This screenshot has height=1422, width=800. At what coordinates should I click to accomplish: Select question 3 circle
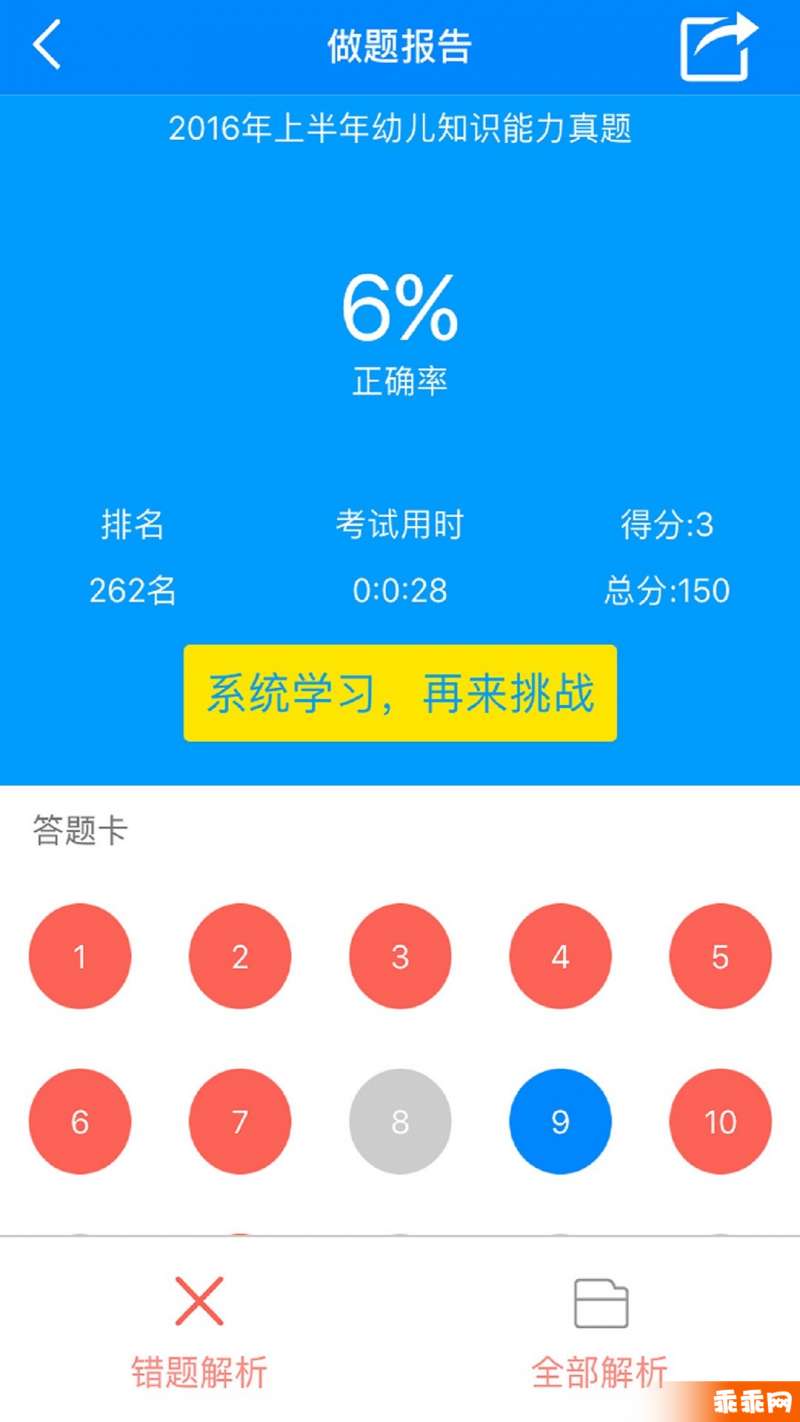(x=400, y=956)
